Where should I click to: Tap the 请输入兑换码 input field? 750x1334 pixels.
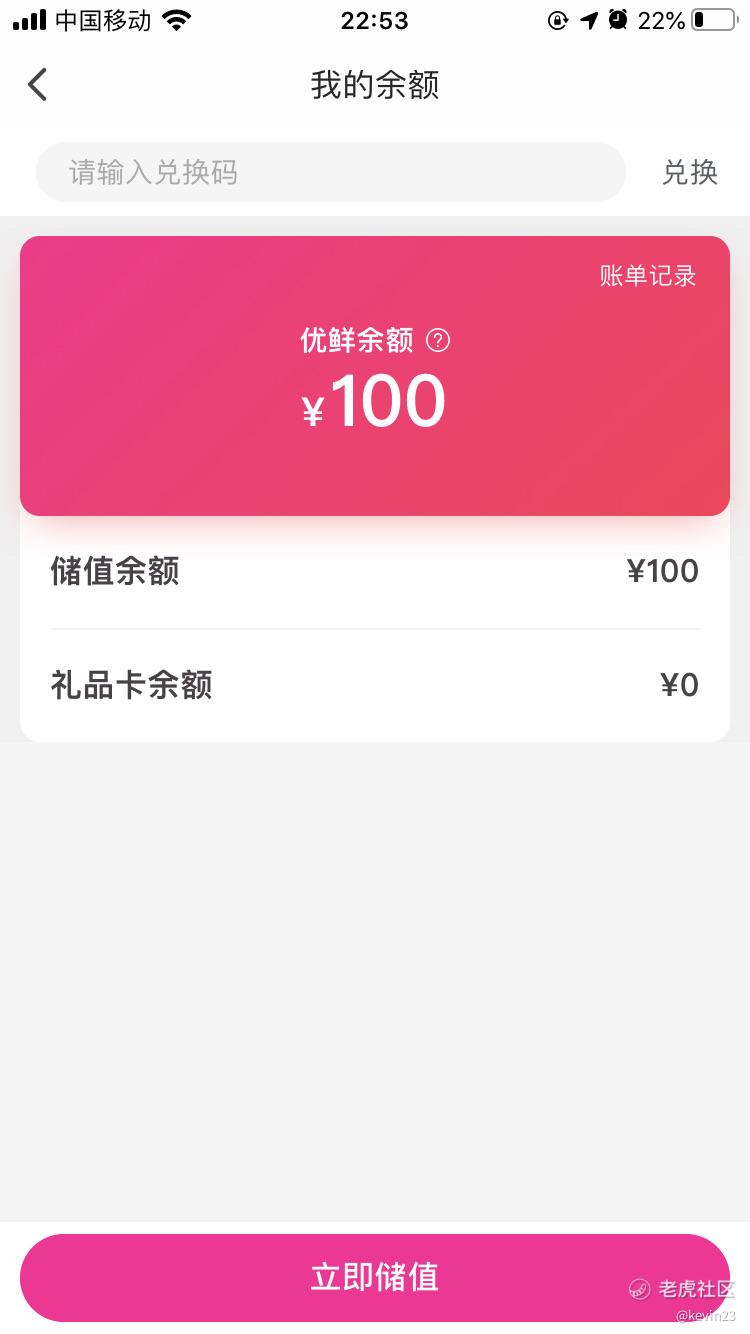[330, 172]
